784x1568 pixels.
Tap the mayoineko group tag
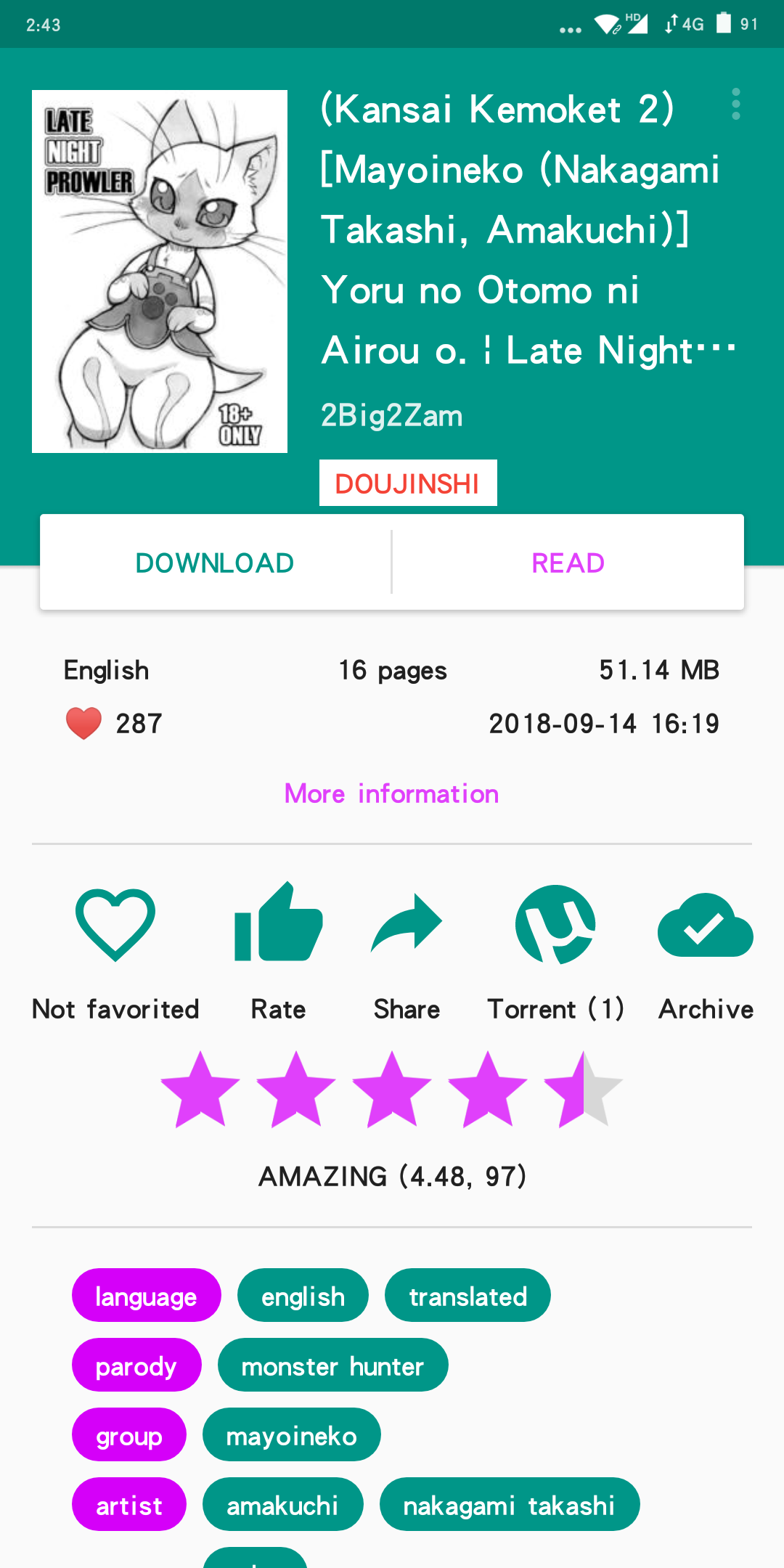click(x=291, y=1436)
